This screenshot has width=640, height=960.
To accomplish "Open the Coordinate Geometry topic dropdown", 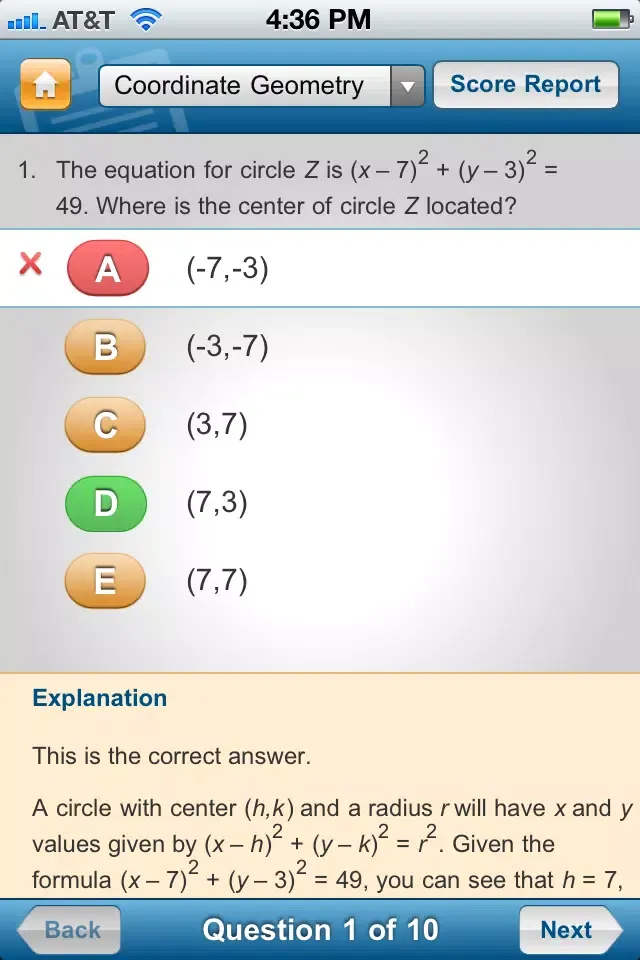I will coord(262,86).
